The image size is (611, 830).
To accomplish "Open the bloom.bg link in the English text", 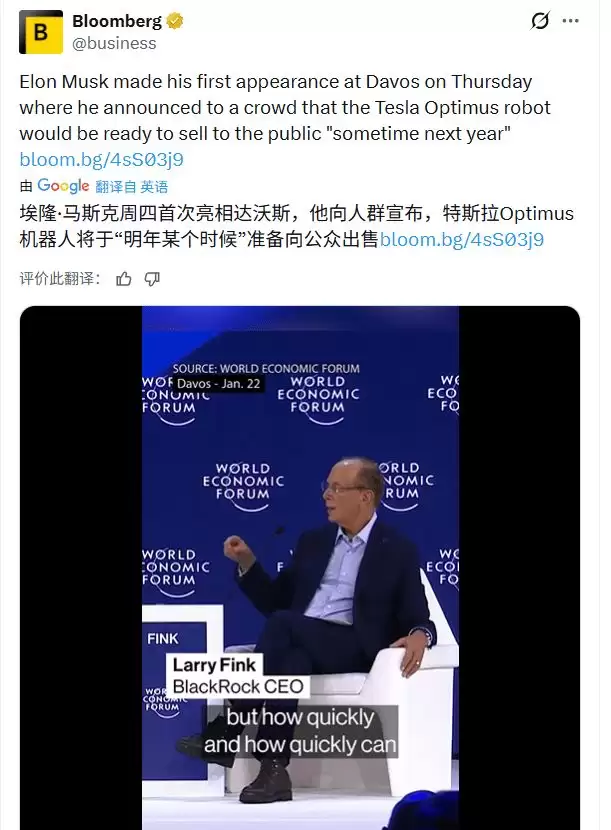I will coord(101,159).
